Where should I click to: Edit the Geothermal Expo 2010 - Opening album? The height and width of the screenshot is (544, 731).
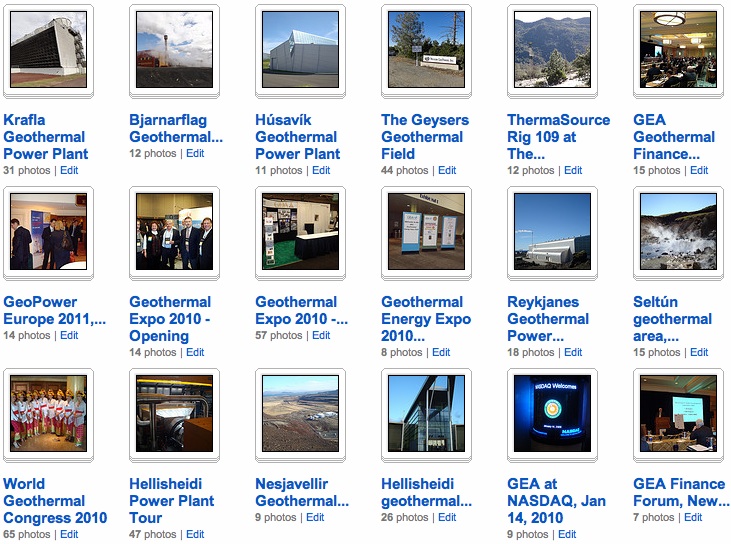195,353
